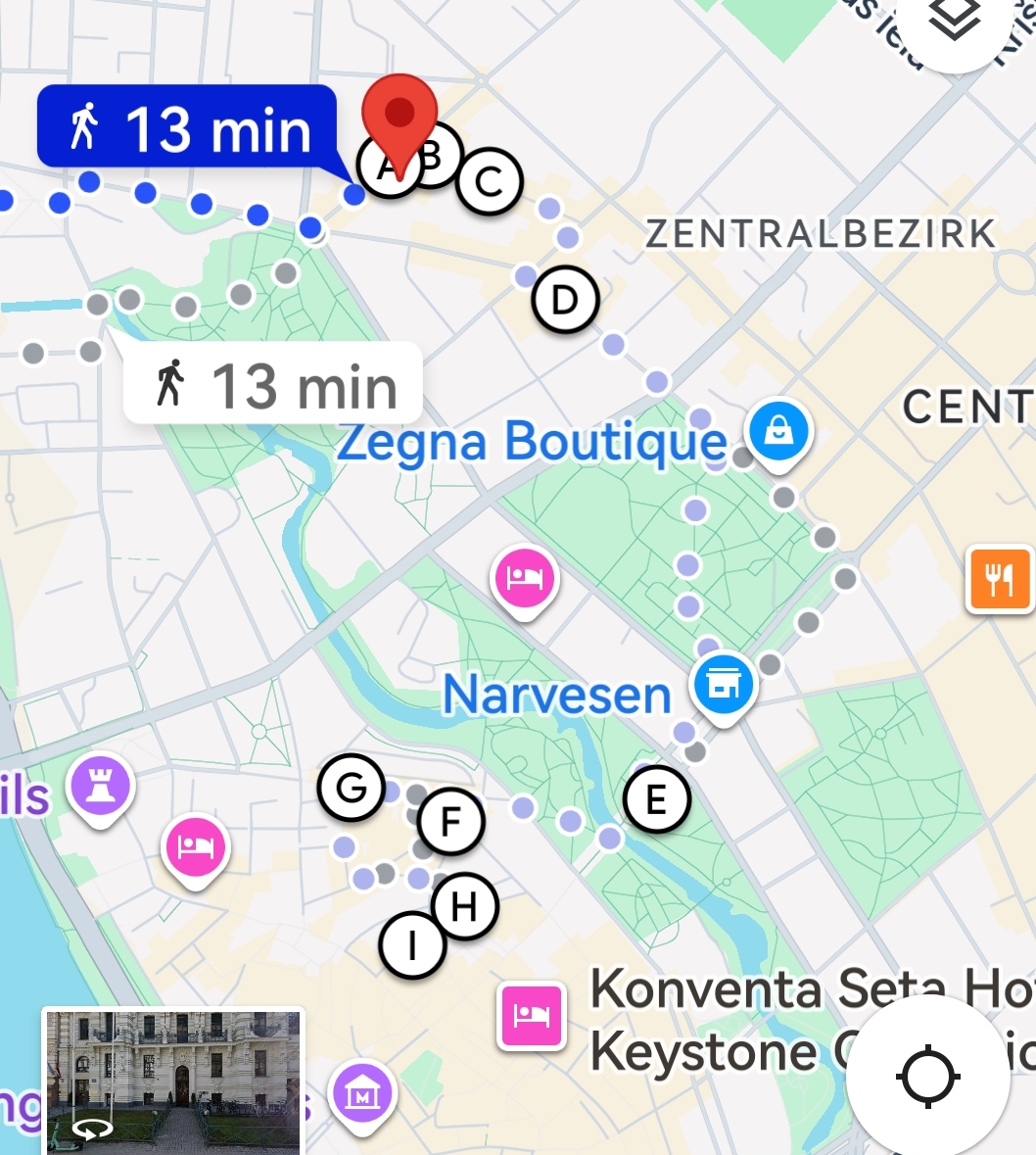1036x1155 pixels.
Task: Select waypoint marker F
Action: [450, 821]
